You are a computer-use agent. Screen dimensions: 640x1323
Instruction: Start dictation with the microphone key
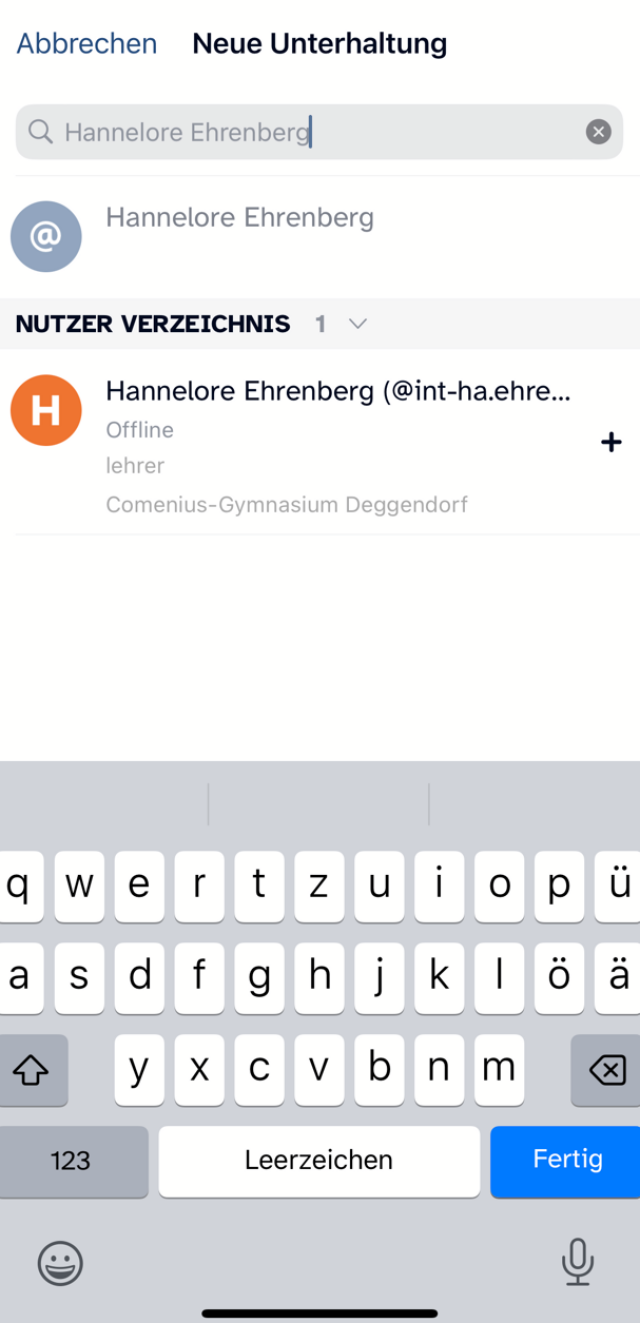577,1262
